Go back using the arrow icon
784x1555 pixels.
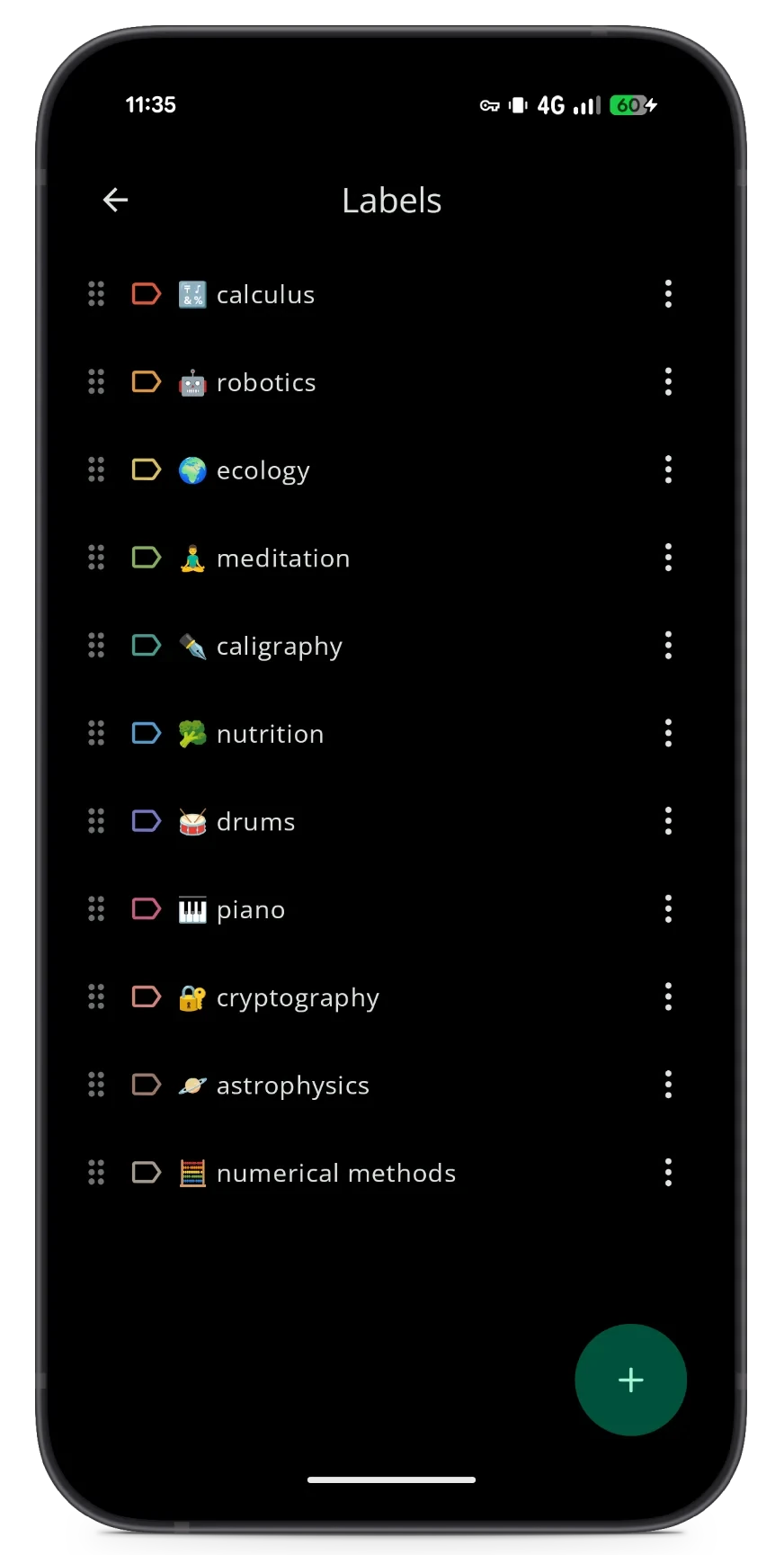[115, 200]
